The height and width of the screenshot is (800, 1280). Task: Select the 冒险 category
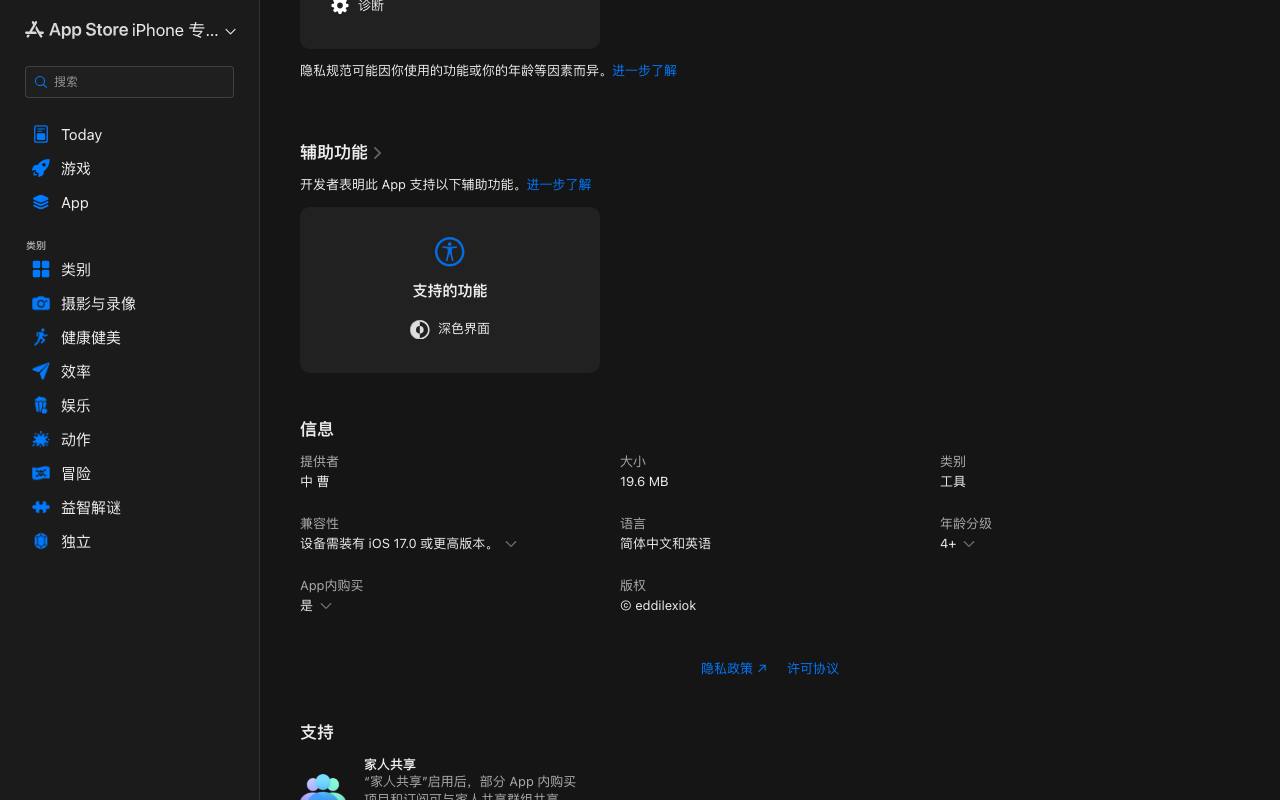[129, 474]
